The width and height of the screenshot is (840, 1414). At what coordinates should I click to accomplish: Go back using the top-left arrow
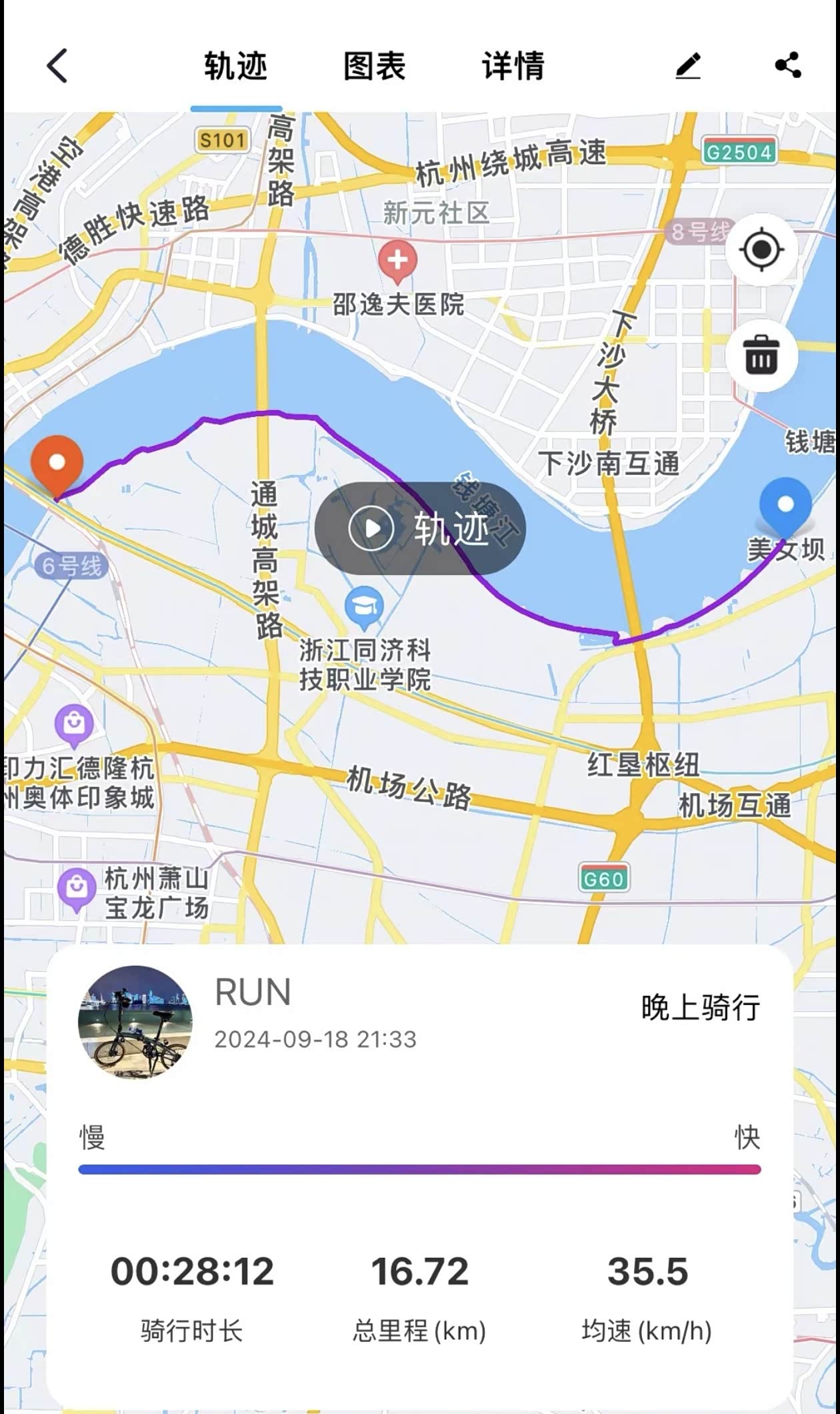click(57, 66)
